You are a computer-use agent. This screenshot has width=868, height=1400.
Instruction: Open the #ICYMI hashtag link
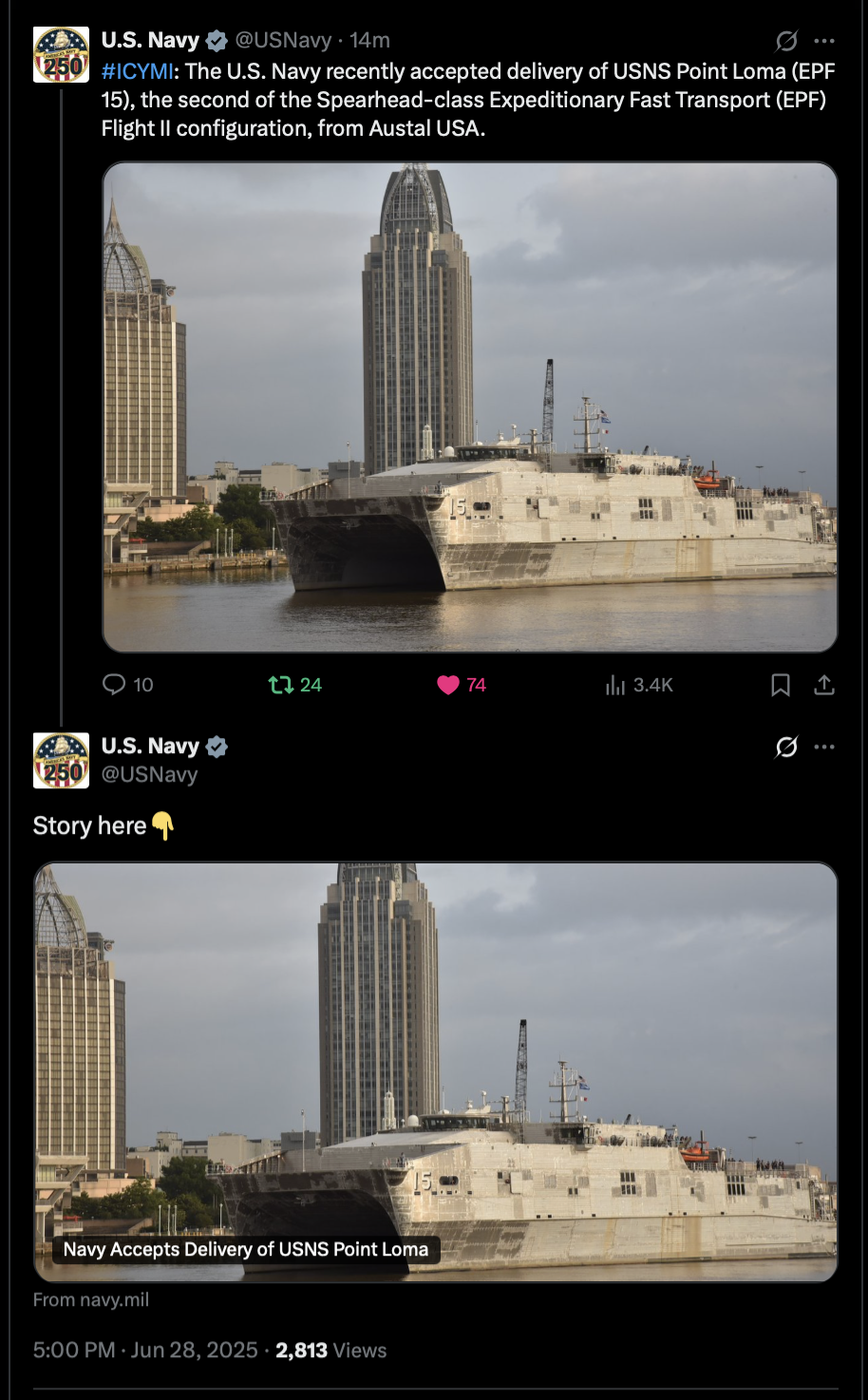pyautogui.click(x=138, y=71)
